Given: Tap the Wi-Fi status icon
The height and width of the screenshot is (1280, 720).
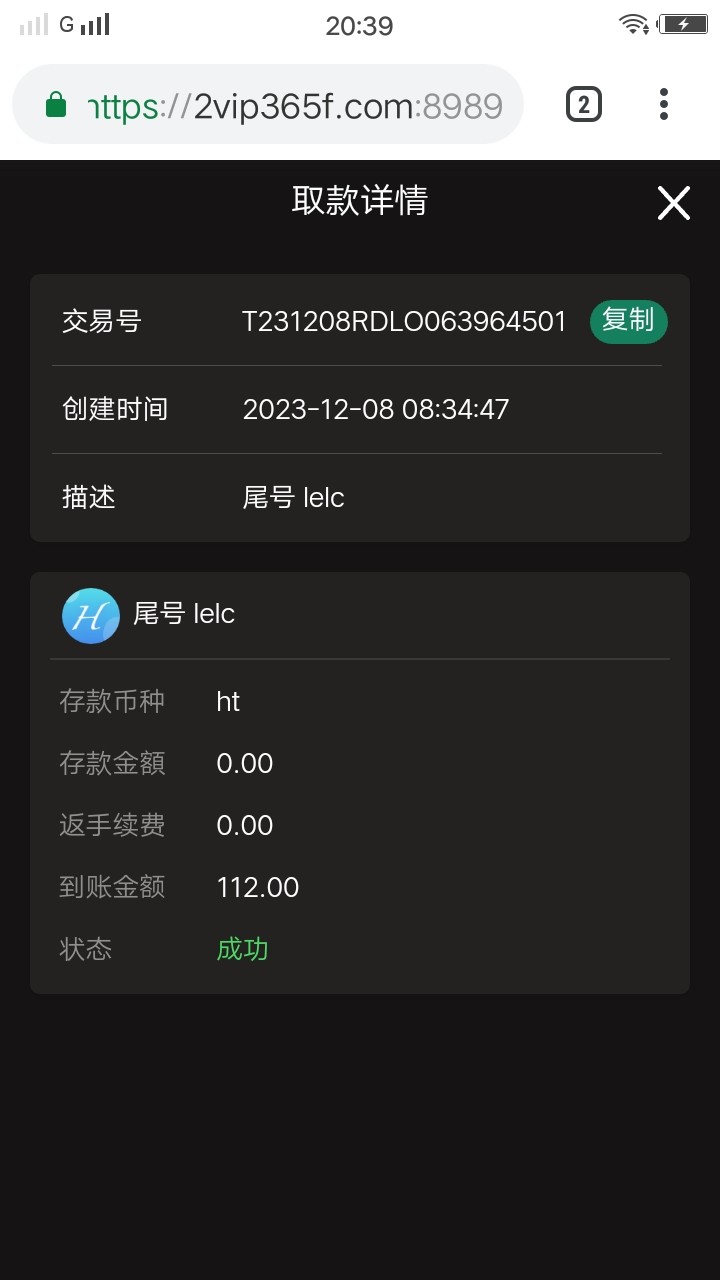Looking at the screenshot, I should coord(632,25).
